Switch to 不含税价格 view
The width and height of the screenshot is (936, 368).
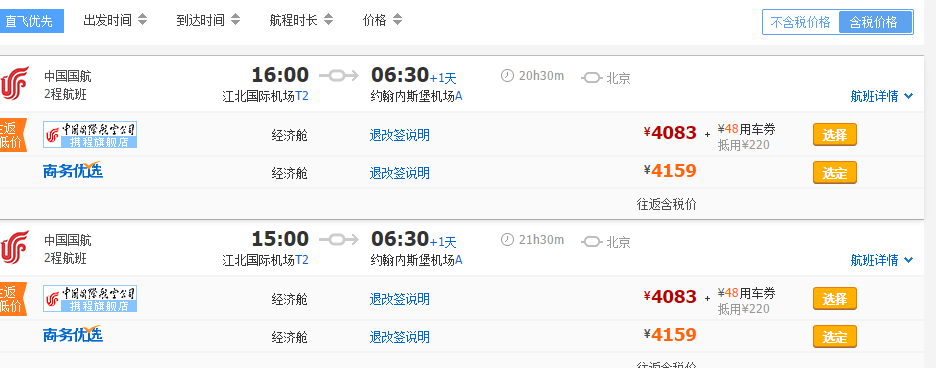pyautogui.click(x=800, y=22)
